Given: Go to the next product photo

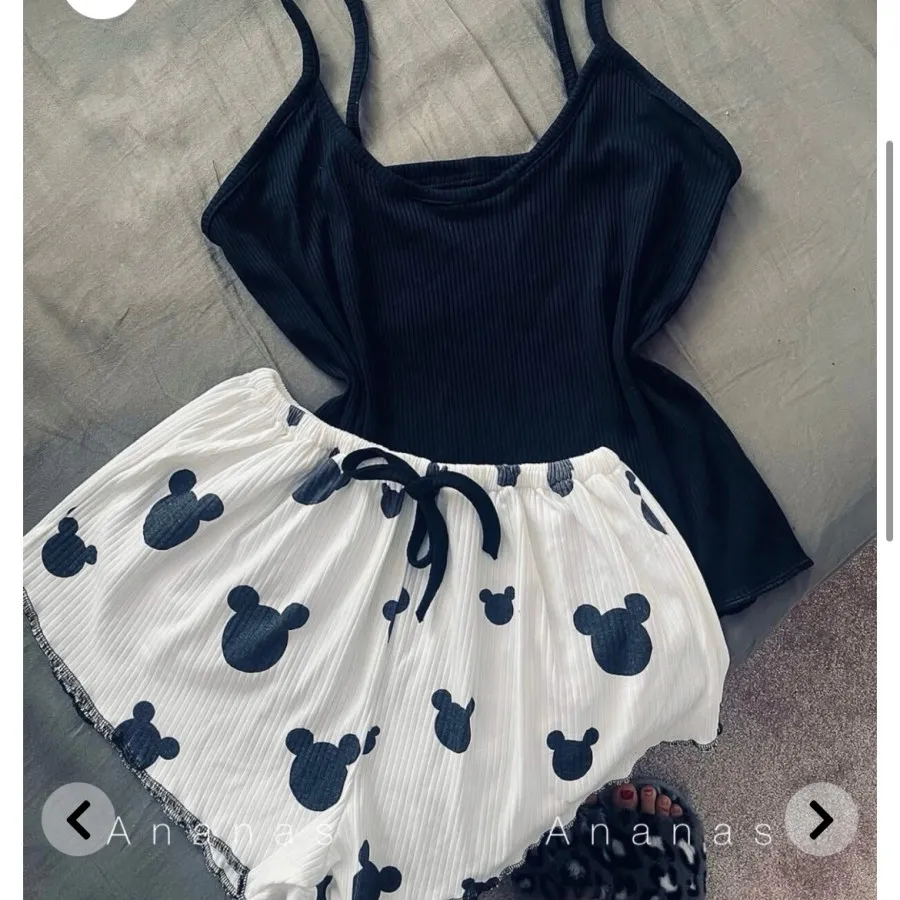Looking at the screenshot, I should [821, 820].
